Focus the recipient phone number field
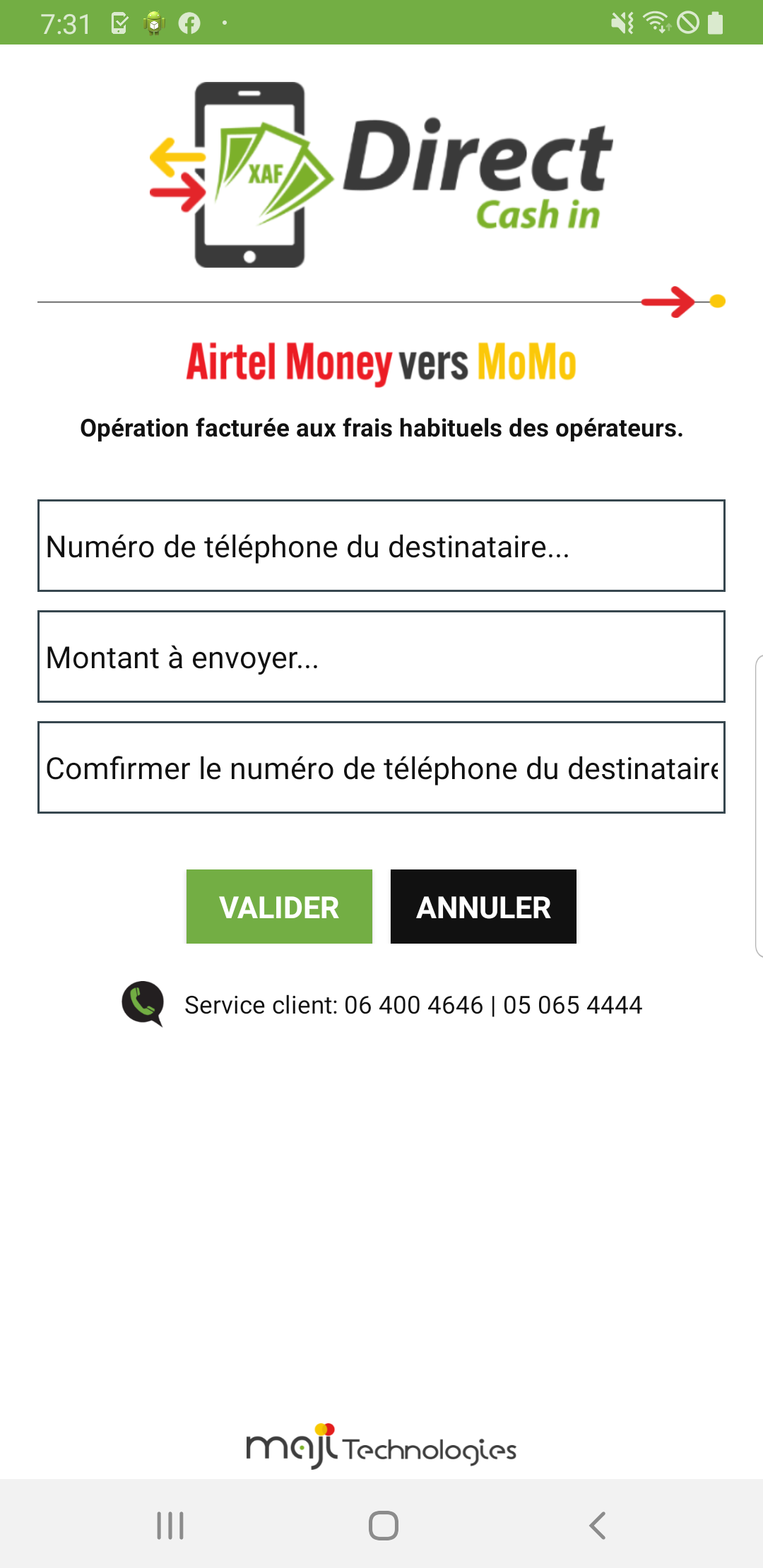This screenshot has height=1568, width=763. (x=381, y=545)
